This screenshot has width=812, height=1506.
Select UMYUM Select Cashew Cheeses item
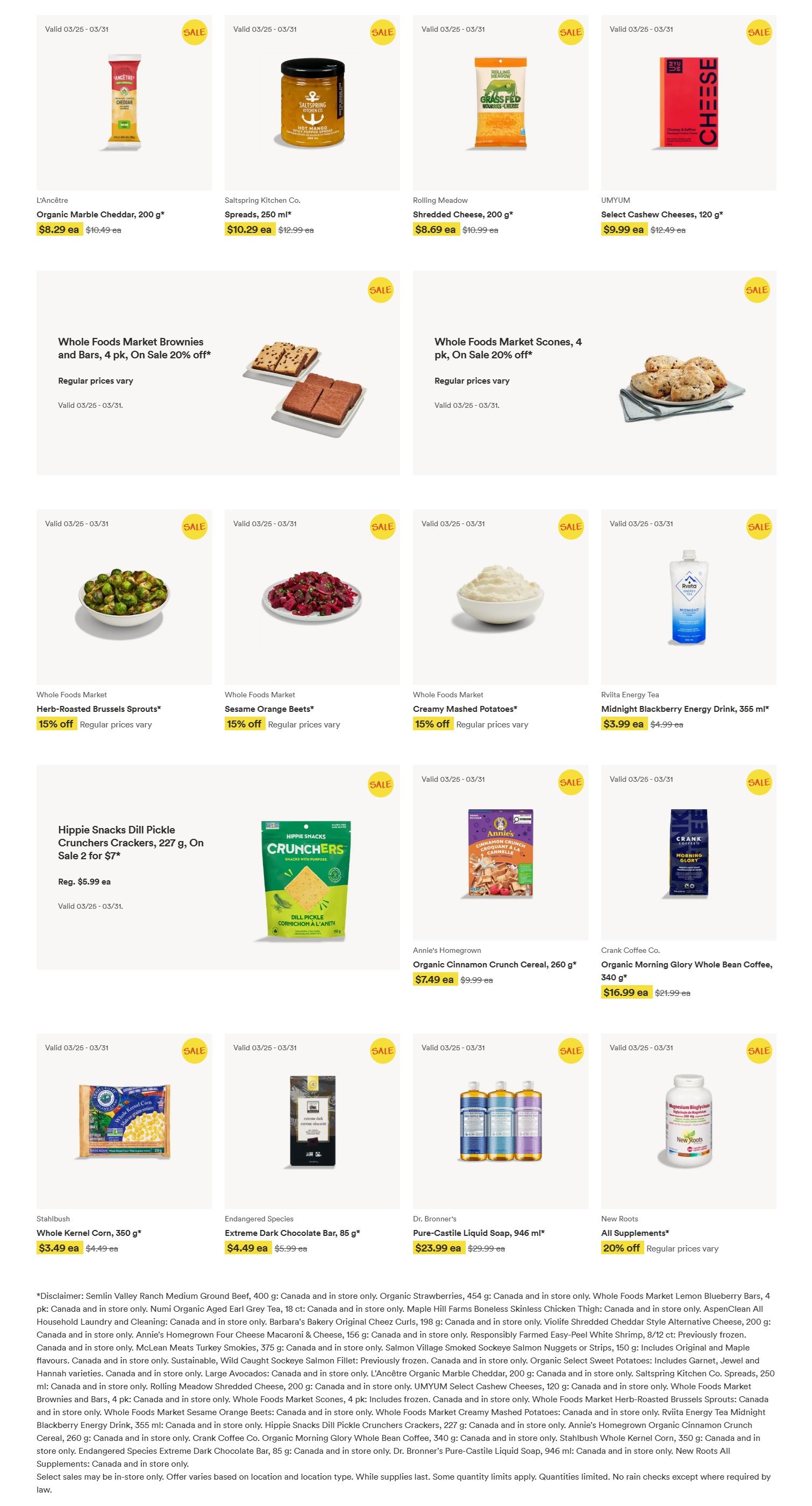click(688, 103)
